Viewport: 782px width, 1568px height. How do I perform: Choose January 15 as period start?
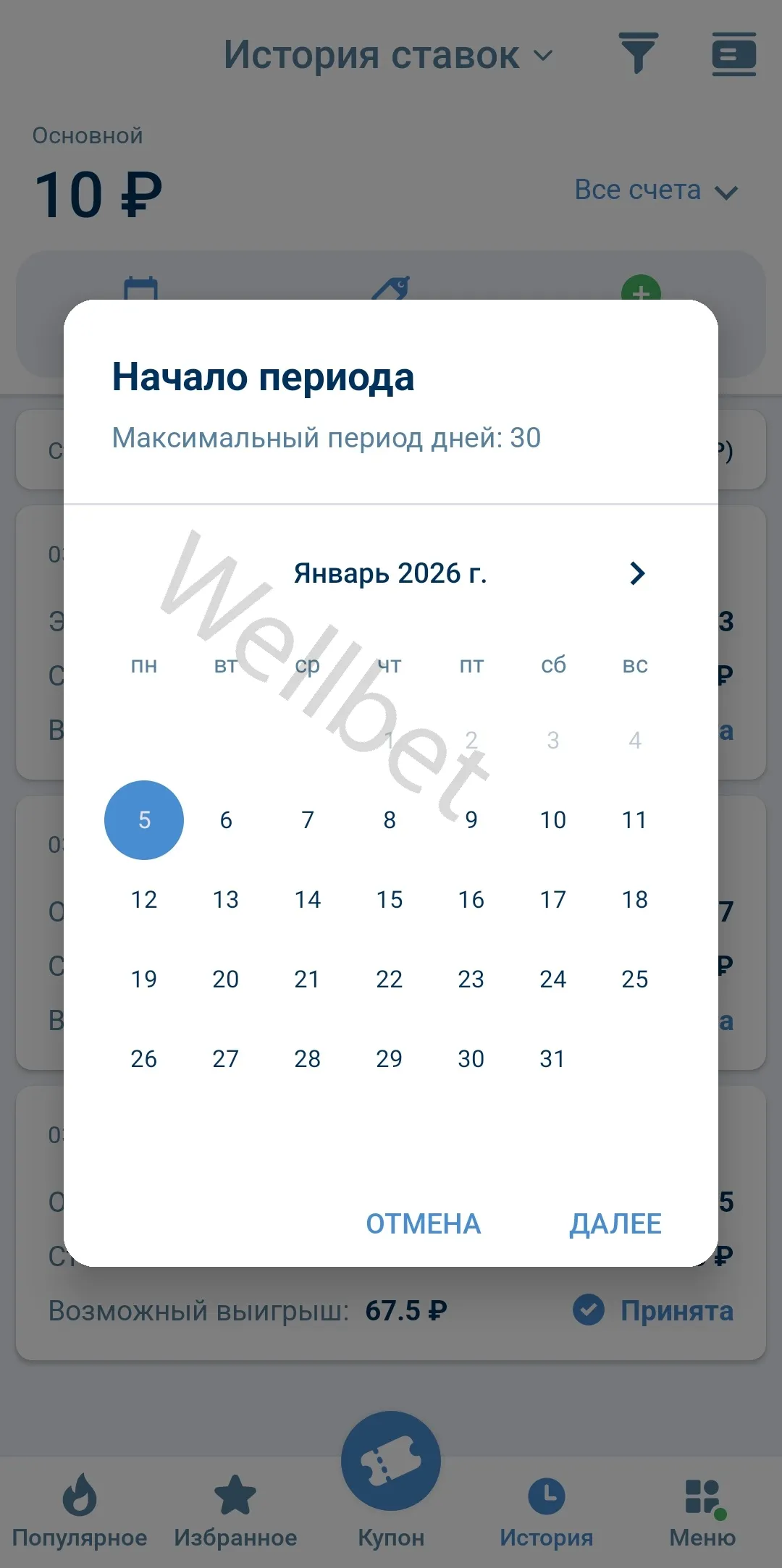tap(390, 900)
